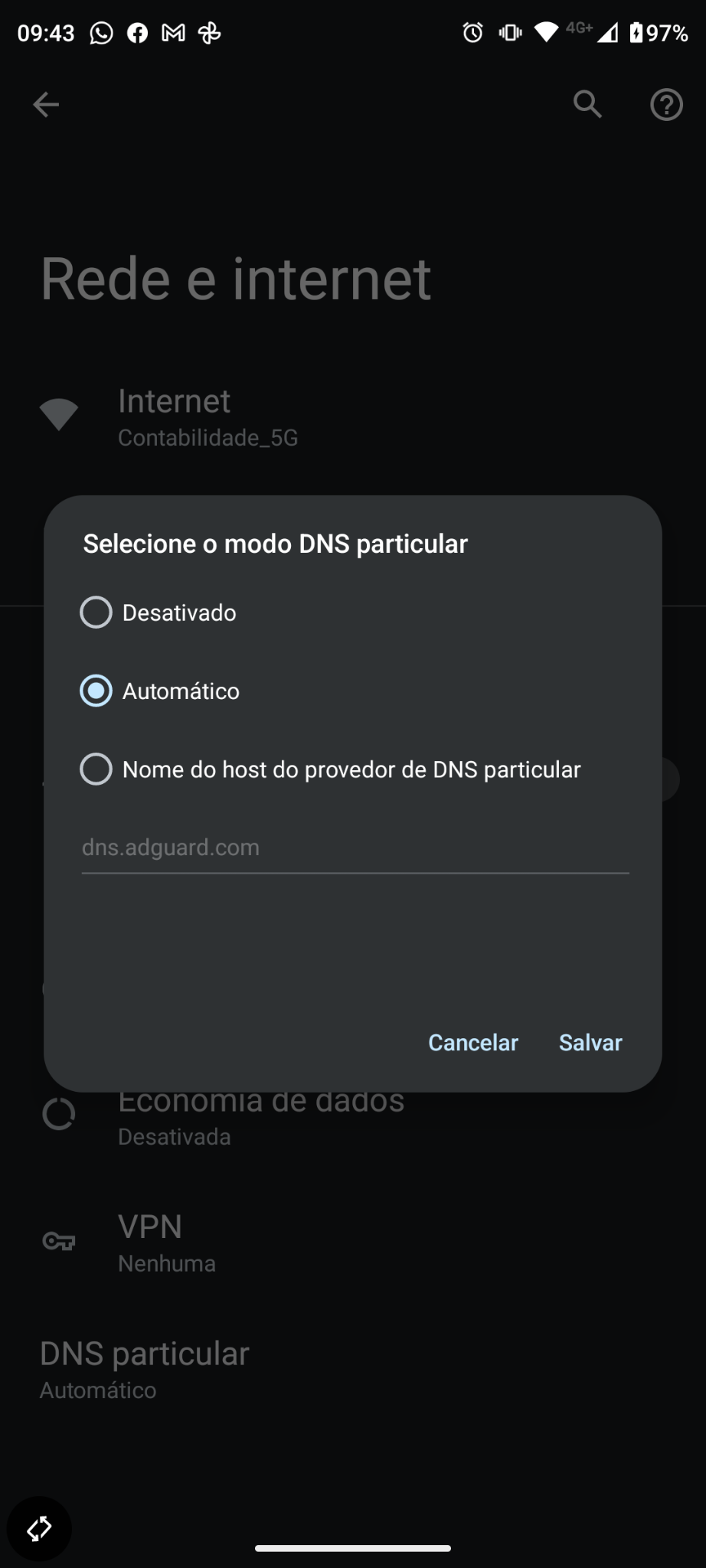This screenshot has height=1568, width=706.
Task: Cancel the DNS dialog
Action: (x=473, y=1042)
